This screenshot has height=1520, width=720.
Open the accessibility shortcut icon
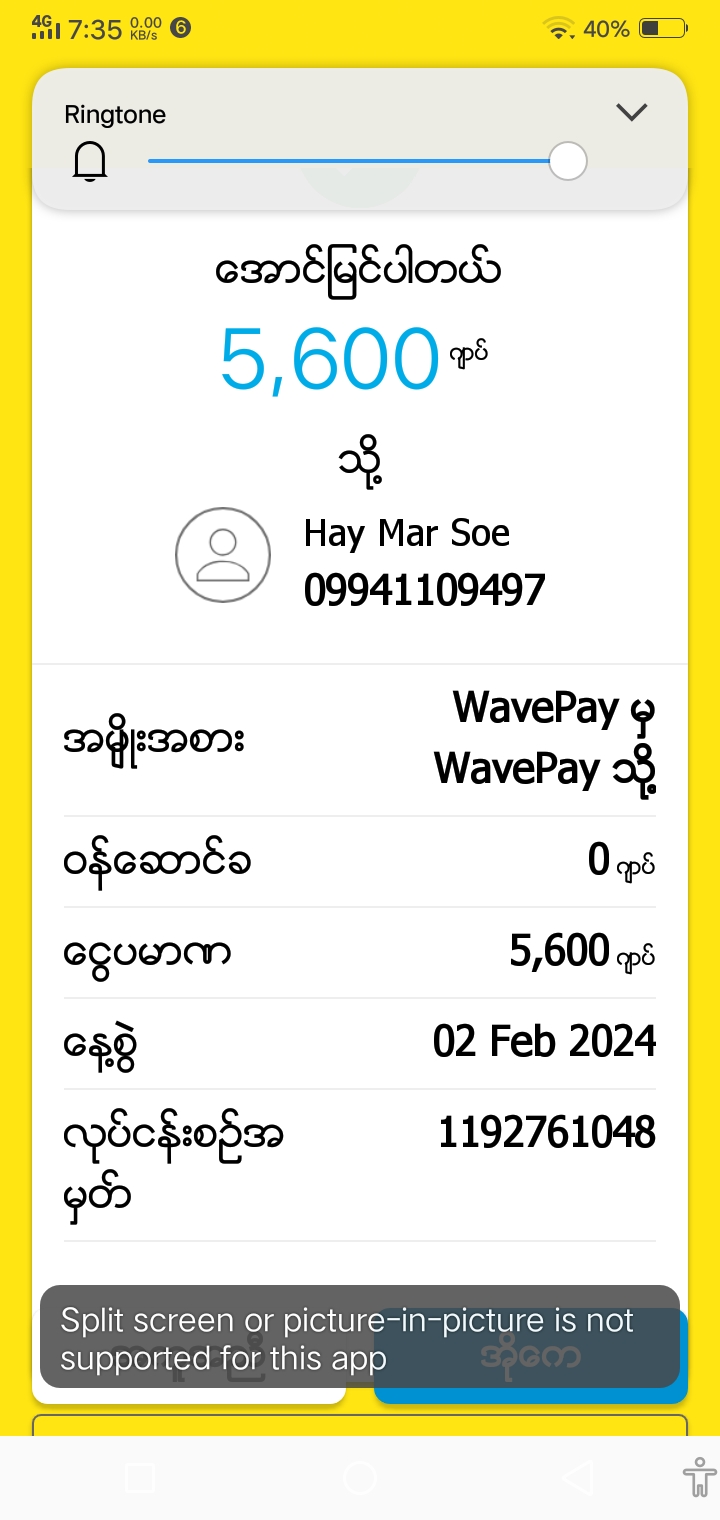pos(699,1478)
